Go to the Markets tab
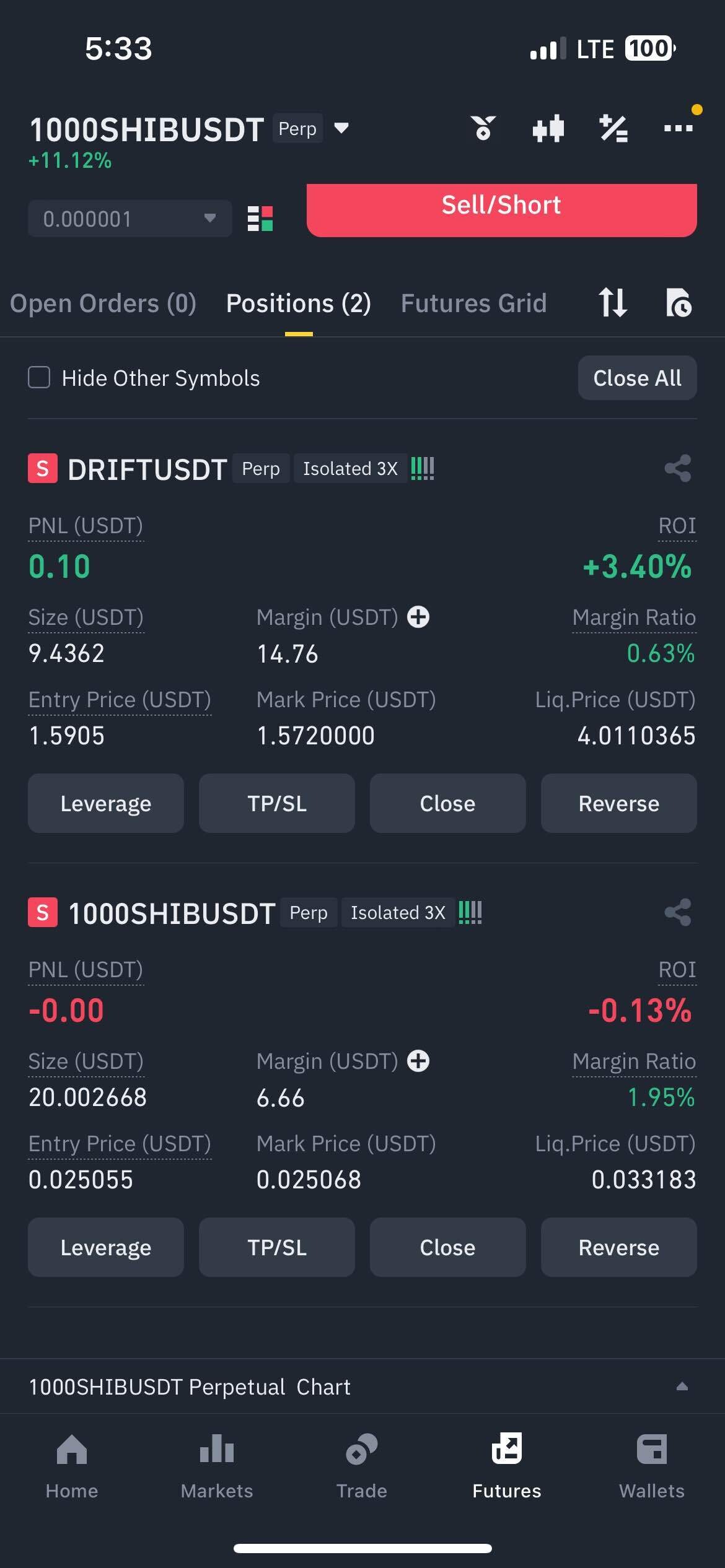725x1568 pixels. pyautogui.click(x=217, y=1465)
